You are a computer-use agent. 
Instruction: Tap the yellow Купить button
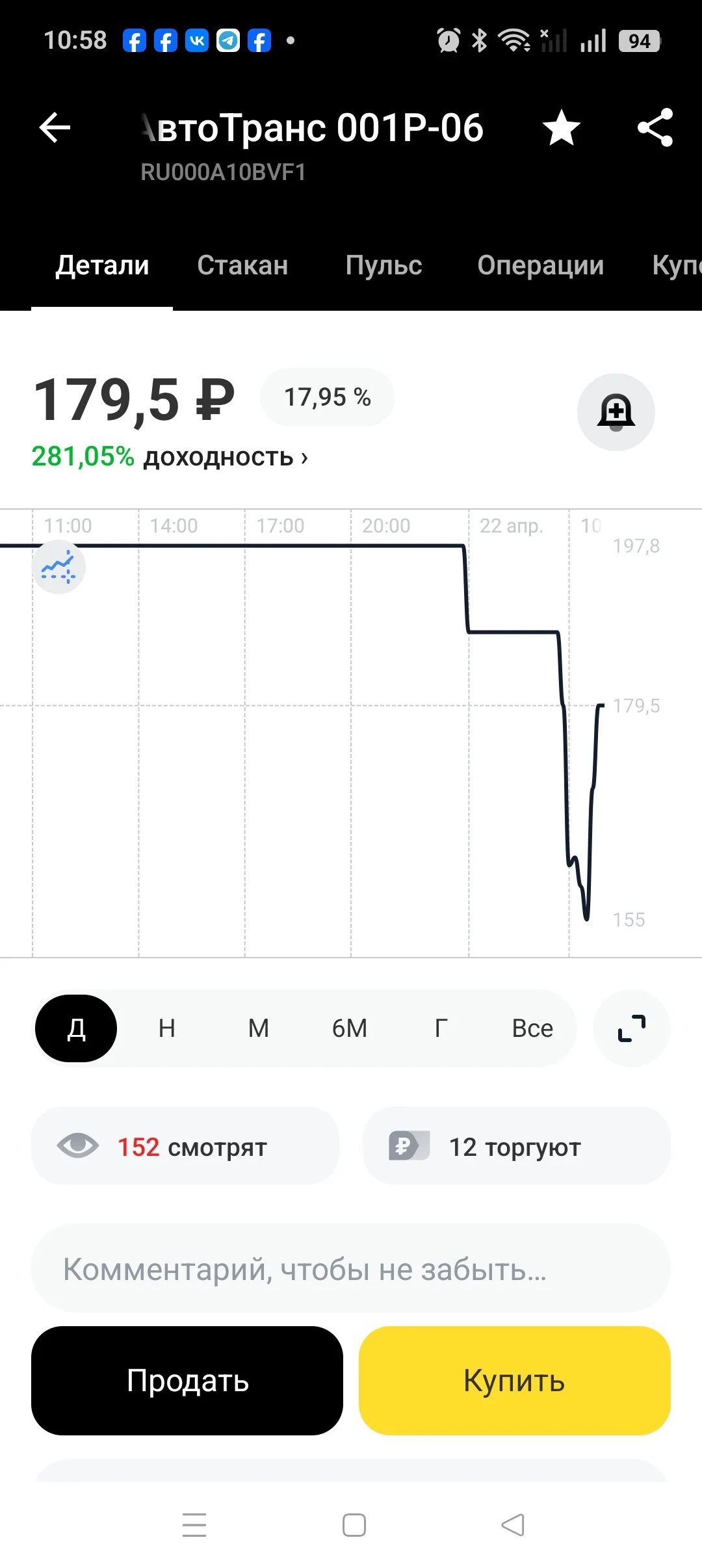point(515,1381)
